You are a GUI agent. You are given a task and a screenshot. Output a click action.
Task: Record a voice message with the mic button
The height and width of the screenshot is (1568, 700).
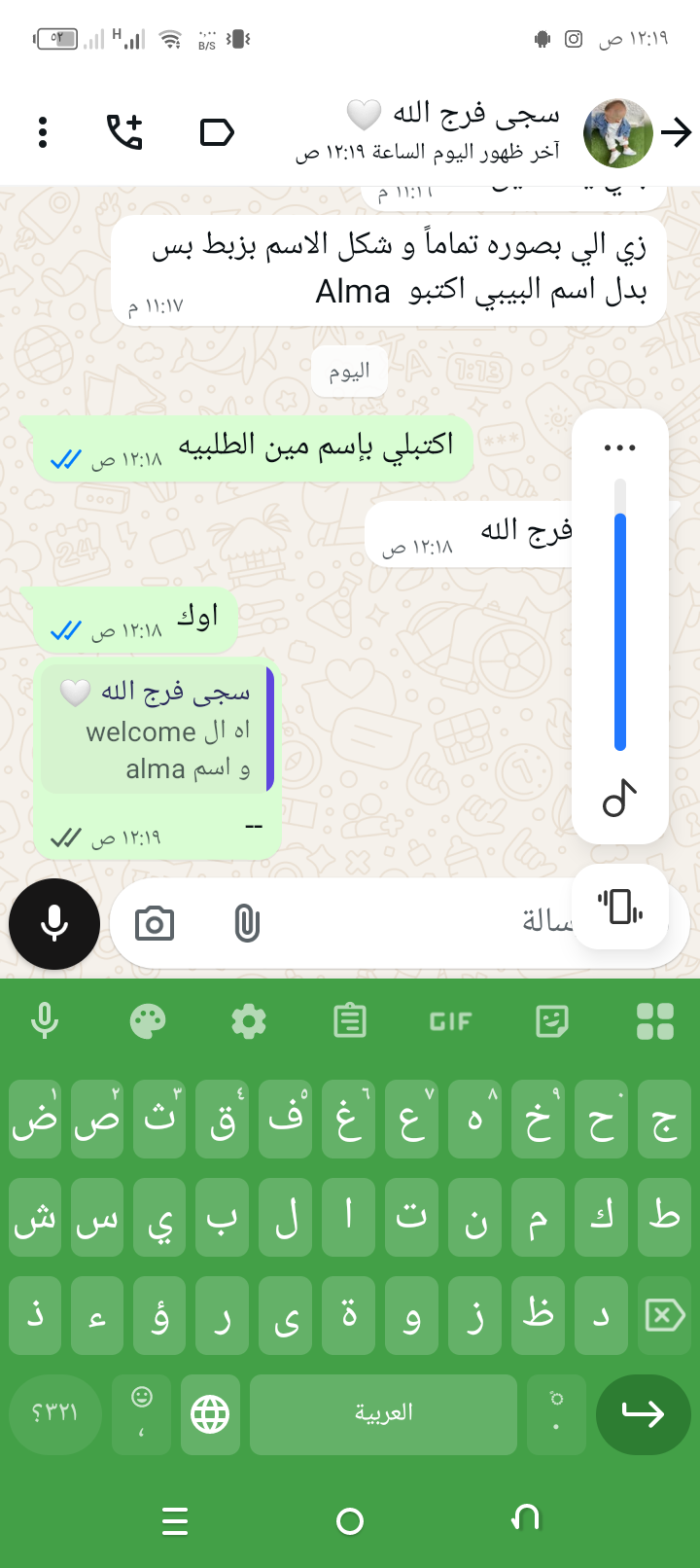click(54, 923)
